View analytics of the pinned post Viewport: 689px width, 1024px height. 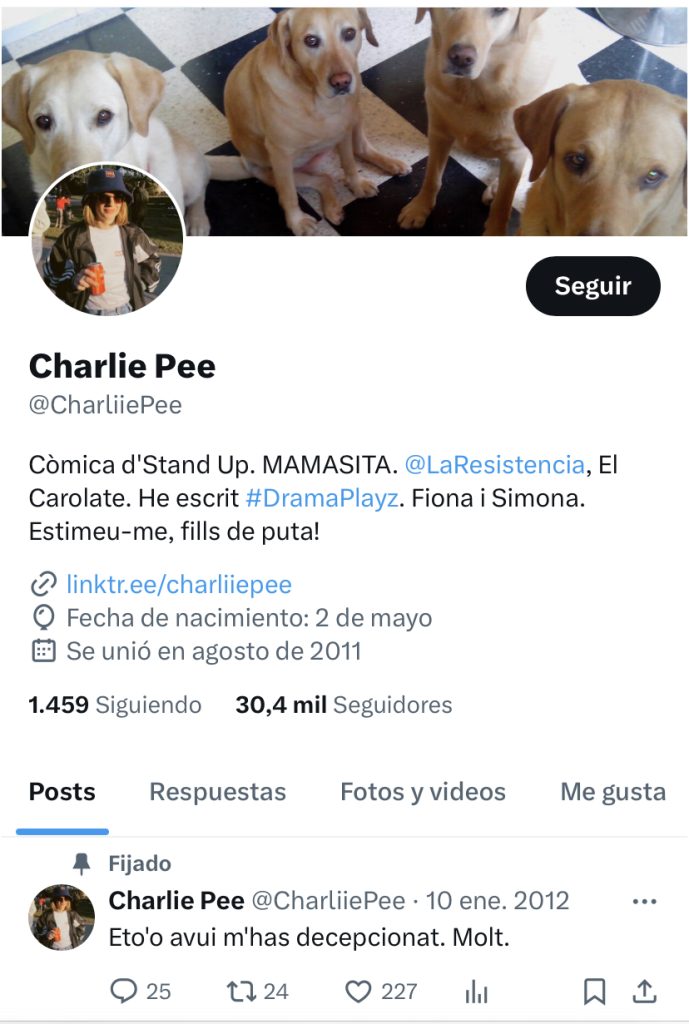tap(477, 991)
